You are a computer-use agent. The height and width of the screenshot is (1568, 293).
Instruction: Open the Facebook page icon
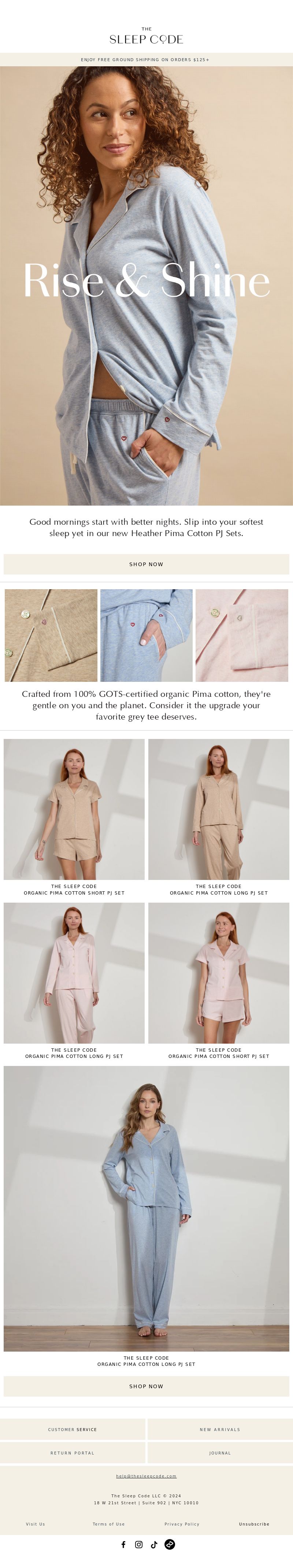123,1544
